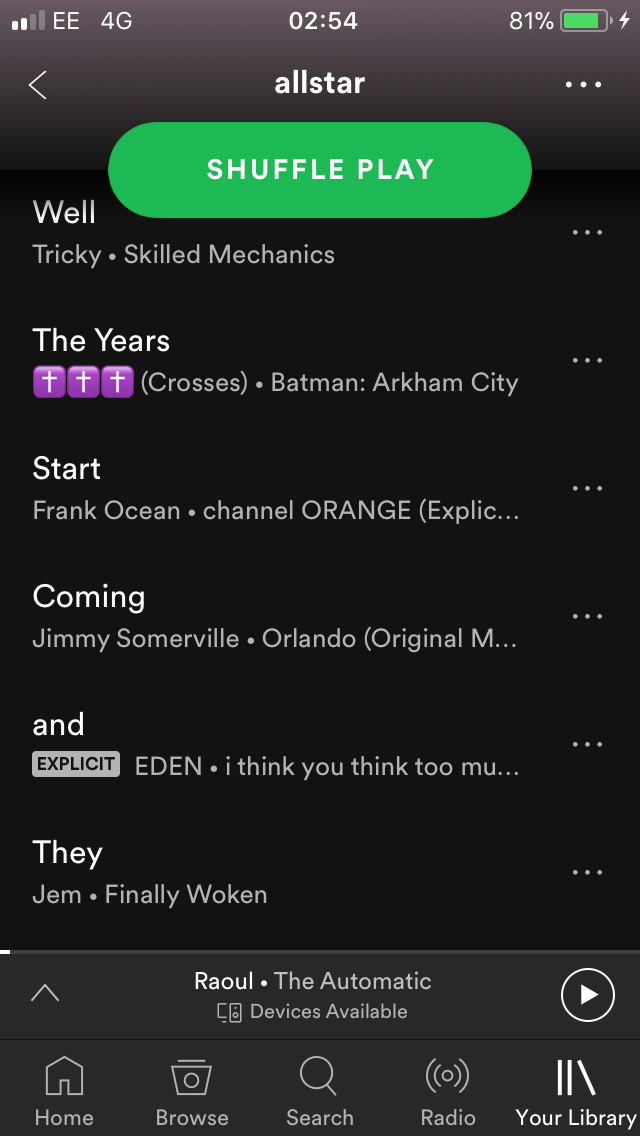Expand the now playing bar

[x=45, y=994]
